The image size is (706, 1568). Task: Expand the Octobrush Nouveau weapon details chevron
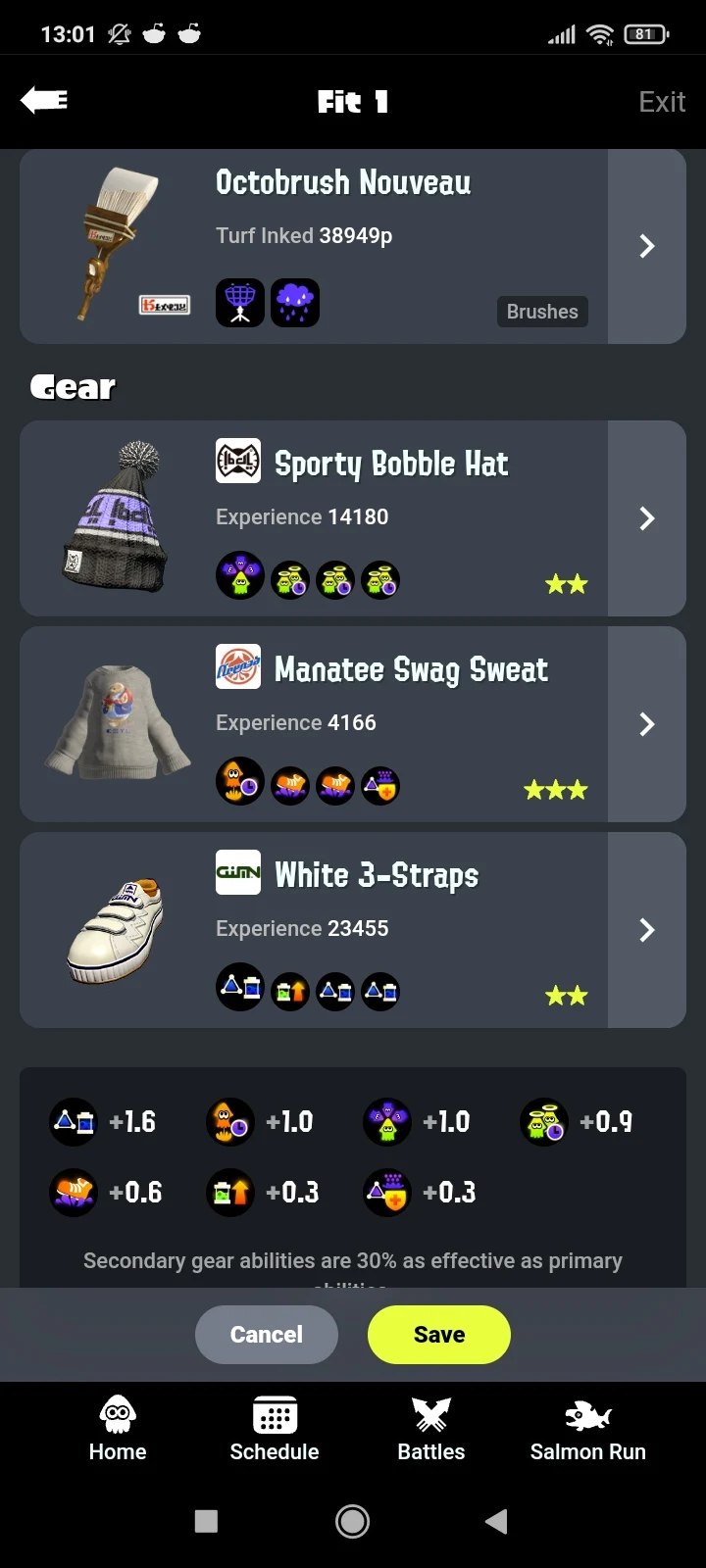click(x=646, y=246)
